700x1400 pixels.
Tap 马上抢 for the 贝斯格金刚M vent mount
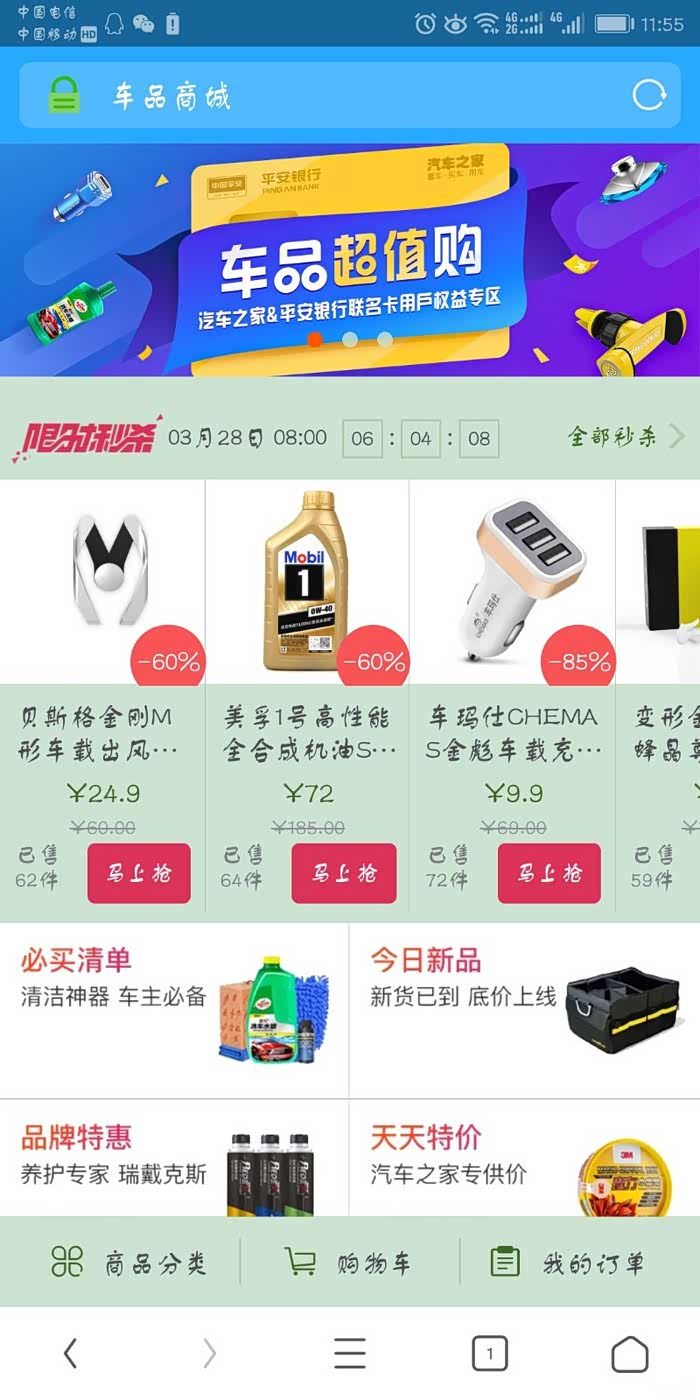click(x=138, y=873)
